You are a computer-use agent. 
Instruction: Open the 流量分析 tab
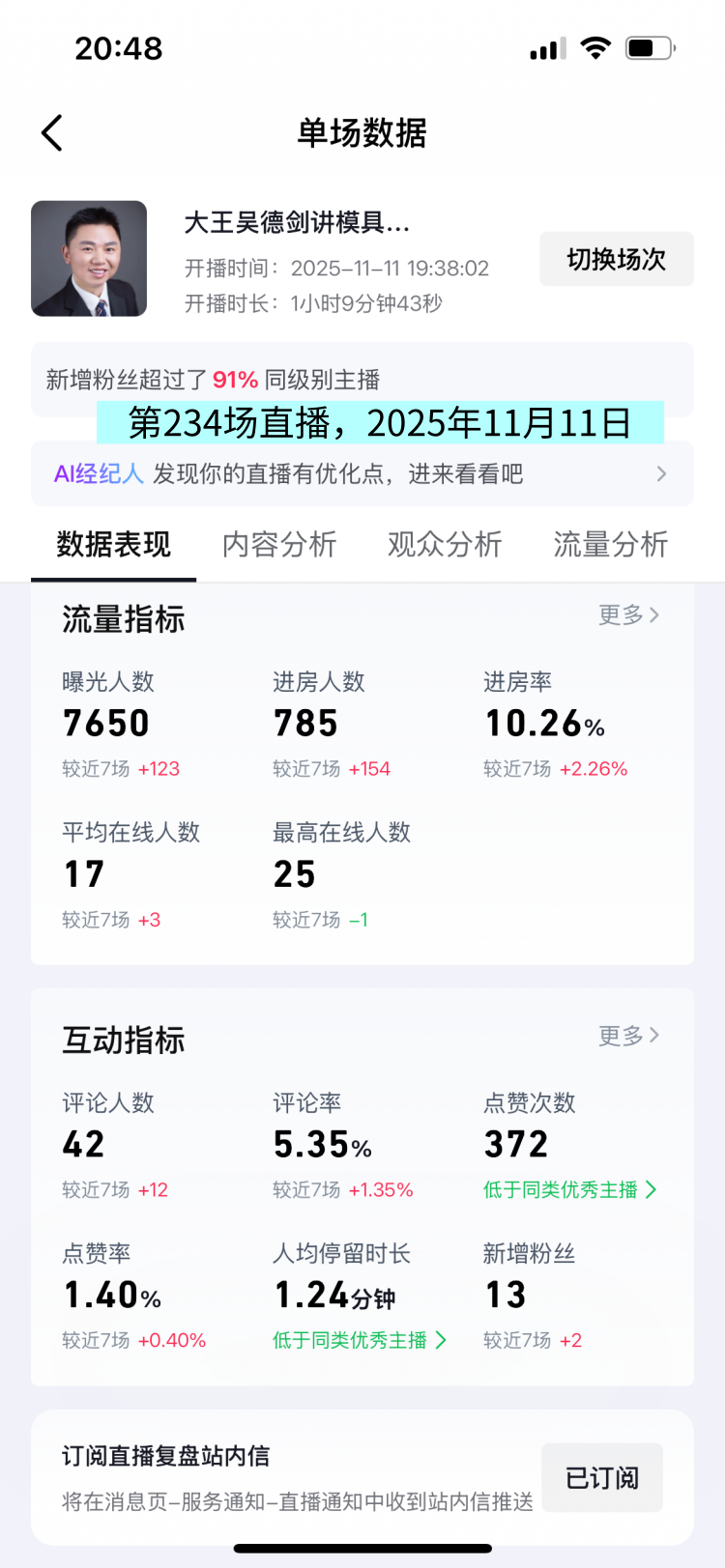tap(610, 545)
